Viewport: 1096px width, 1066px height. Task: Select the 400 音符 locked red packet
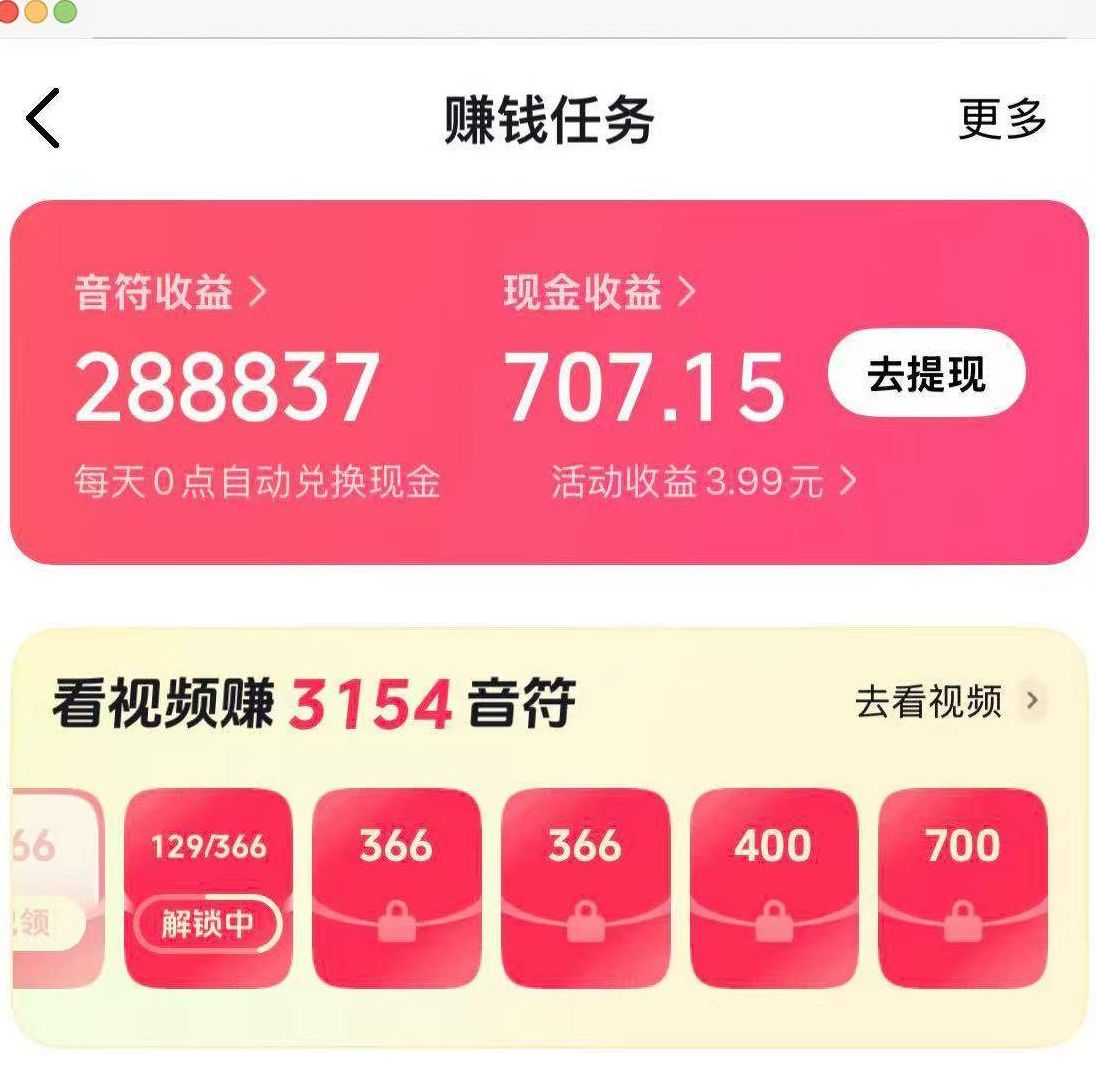point(773,887)
